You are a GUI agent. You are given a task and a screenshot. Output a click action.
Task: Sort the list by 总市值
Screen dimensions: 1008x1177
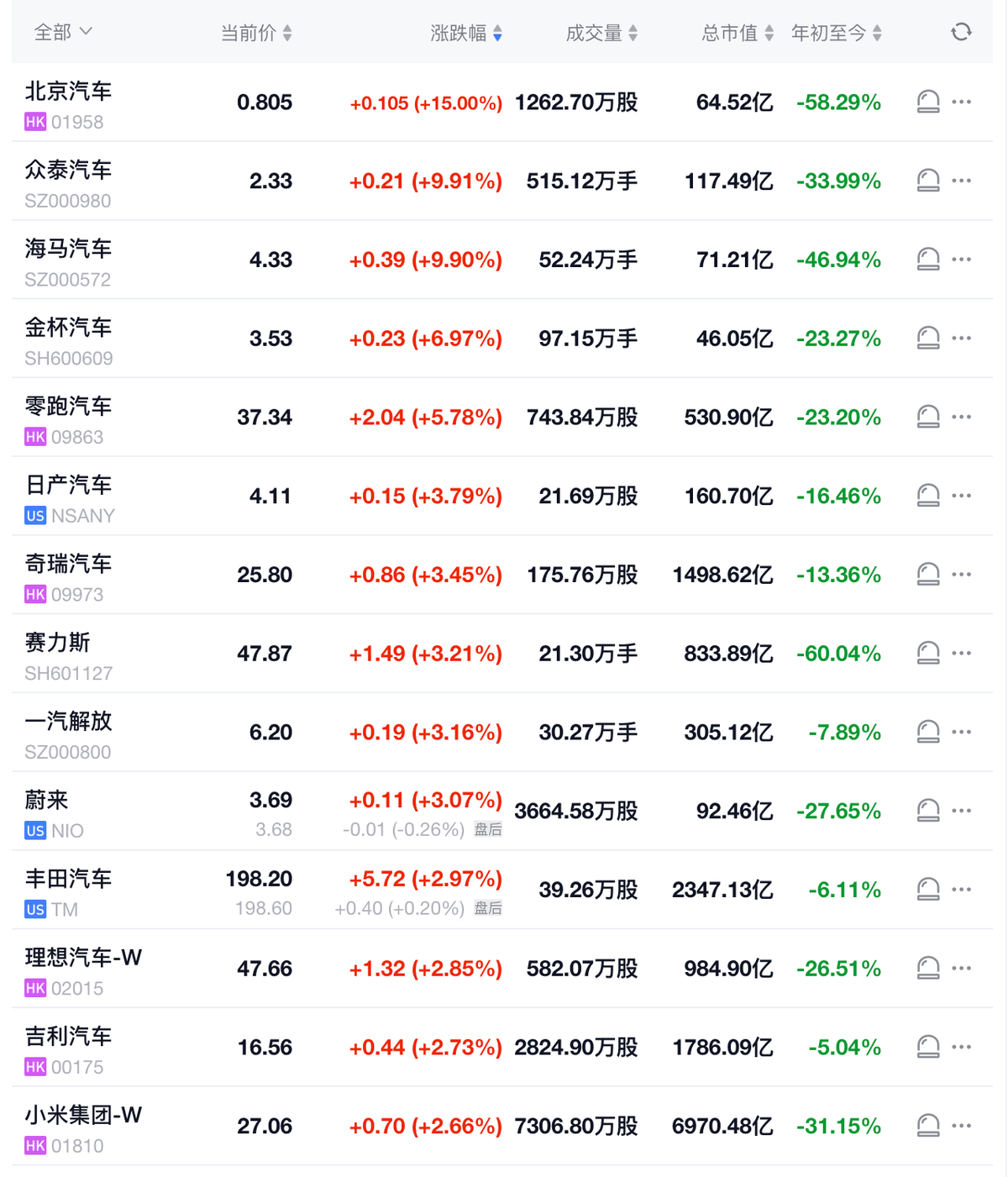click(738, 33)
